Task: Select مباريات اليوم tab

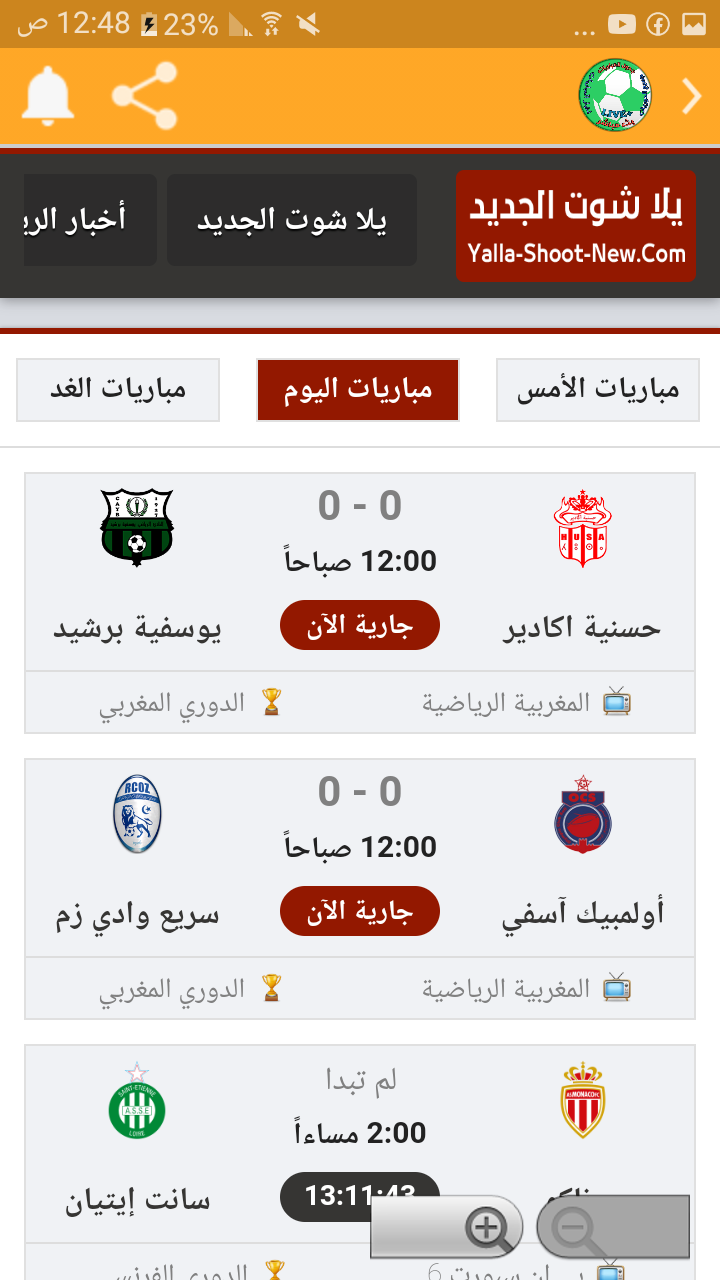Action: [x=358, y=389]
